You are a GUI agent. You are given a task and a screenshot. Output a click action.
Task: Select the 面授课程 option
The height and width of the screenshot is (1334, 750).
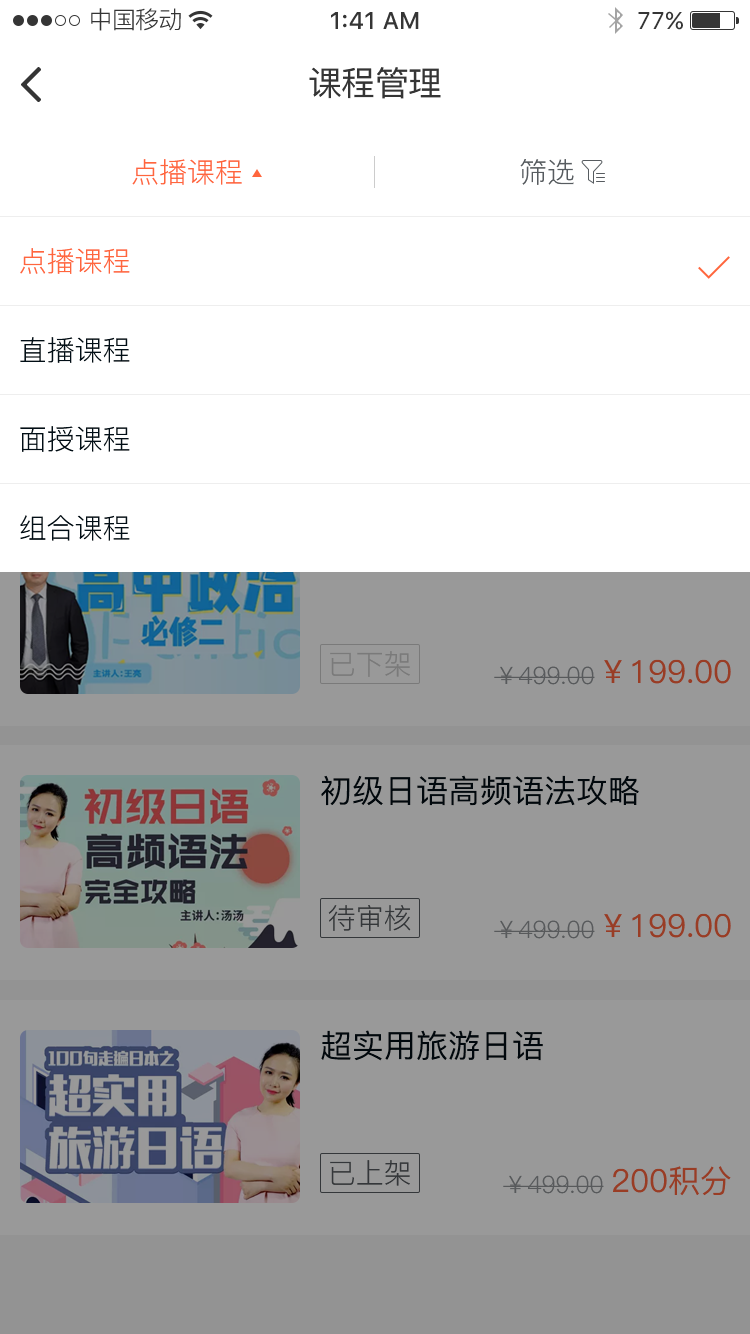(75, 439)
